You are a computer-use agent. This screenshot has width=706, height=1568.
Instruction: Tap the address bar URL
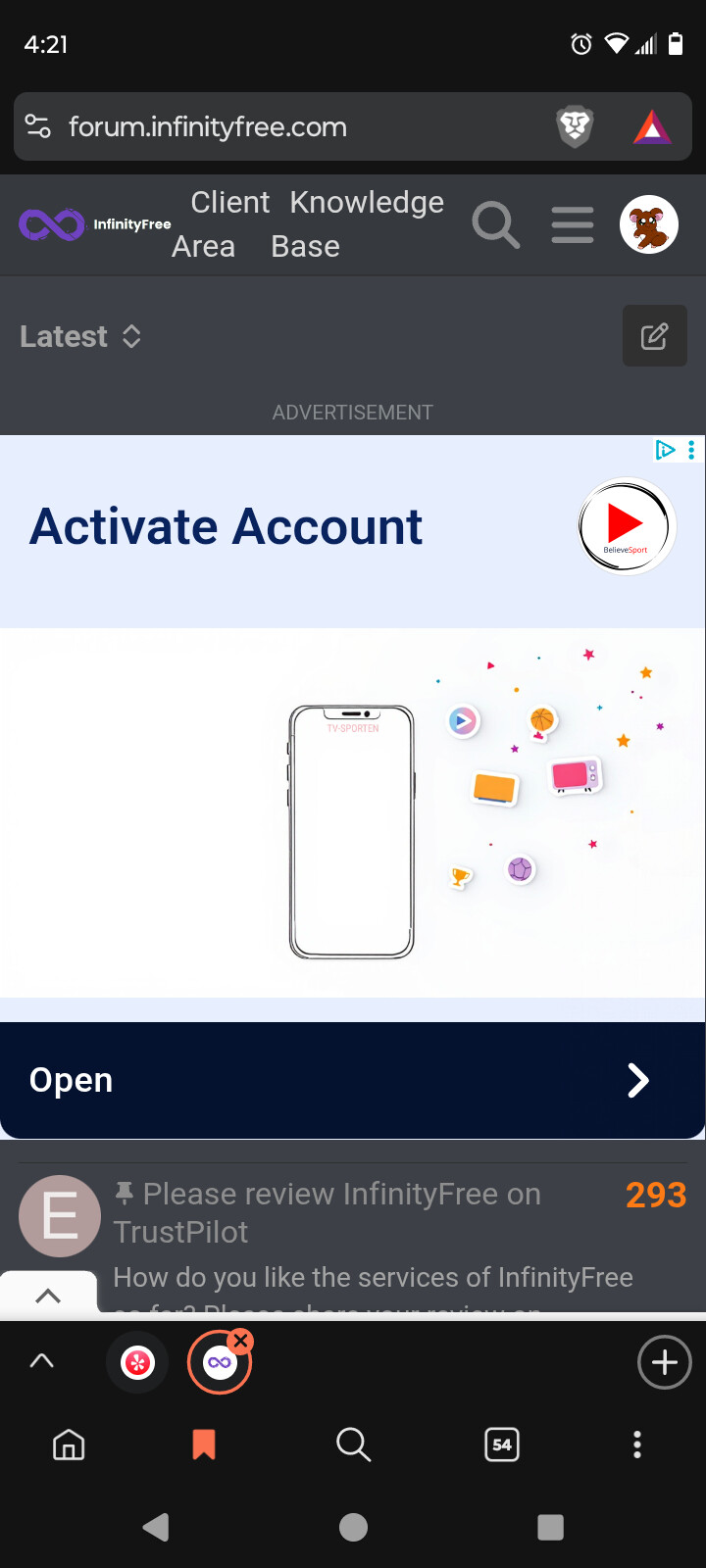coord(208,127)
